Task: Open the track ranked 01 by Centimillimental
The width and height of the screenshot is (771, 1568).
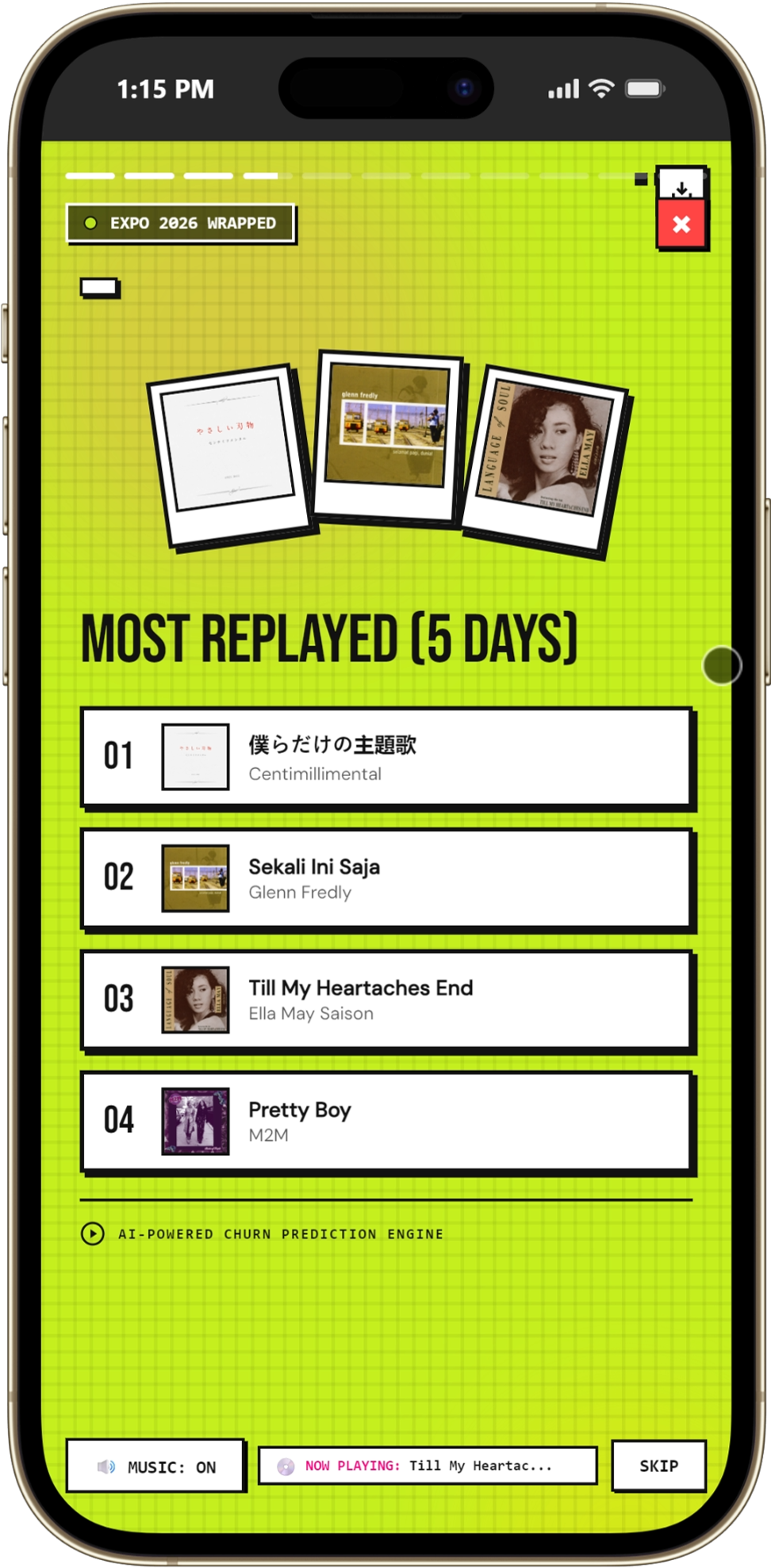Action: coord(387,757)
